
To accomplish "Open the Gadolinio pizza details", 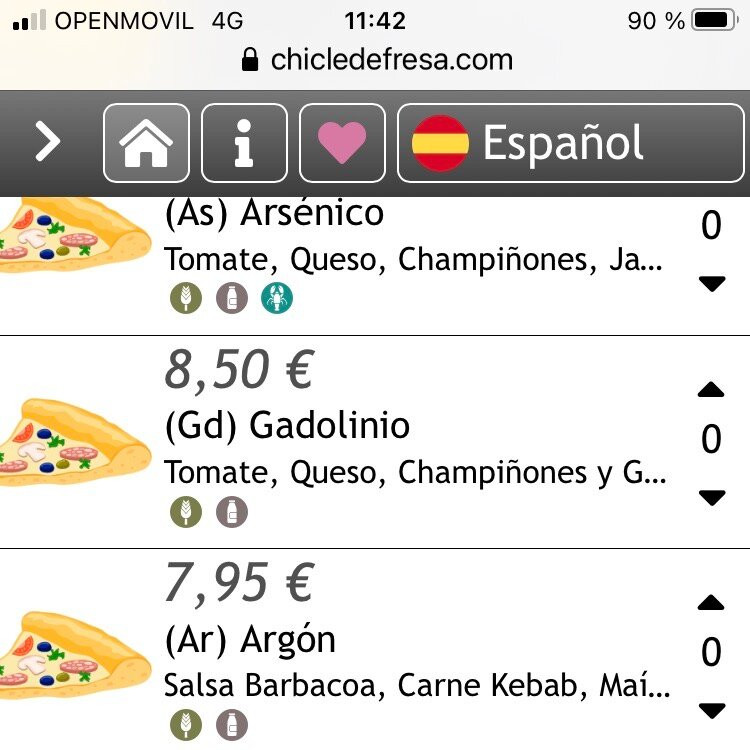I will 286,427.
